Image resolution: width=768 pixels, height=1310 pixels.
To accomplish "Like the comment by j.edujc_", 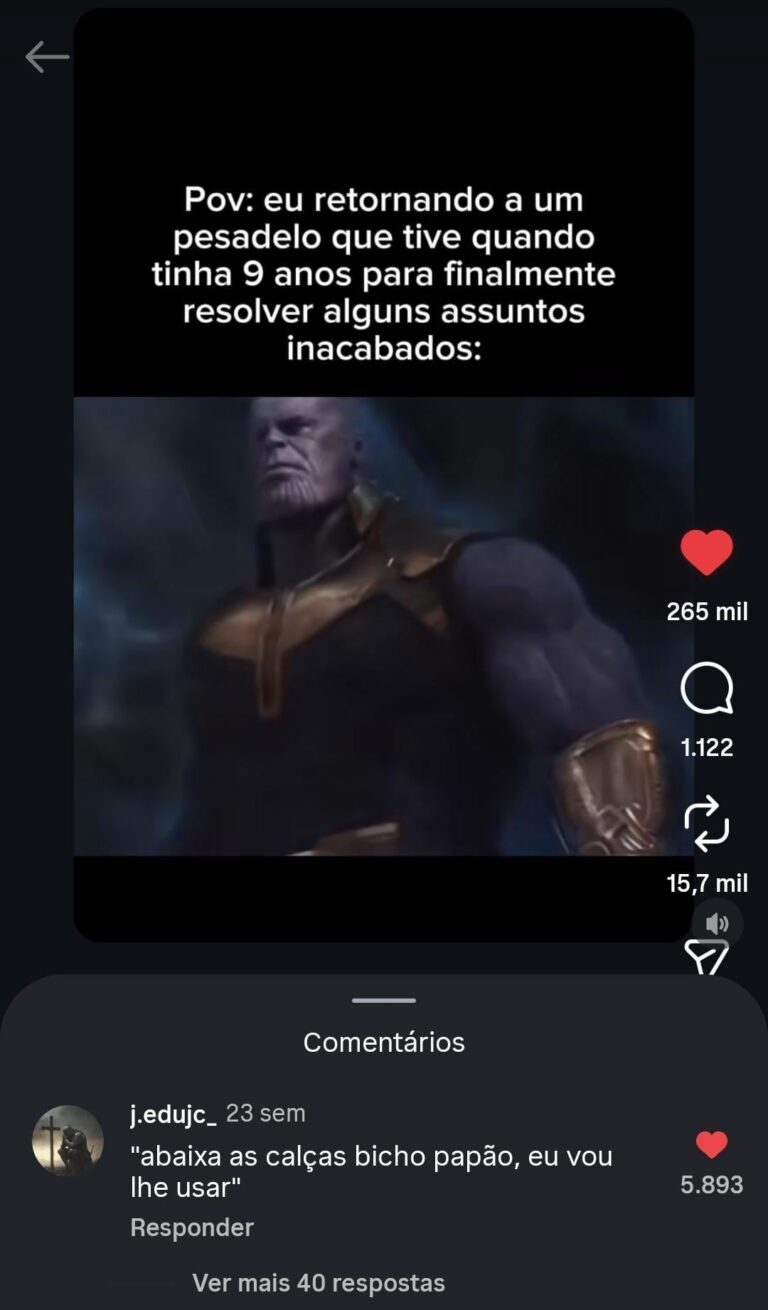I will (711, 1145).
